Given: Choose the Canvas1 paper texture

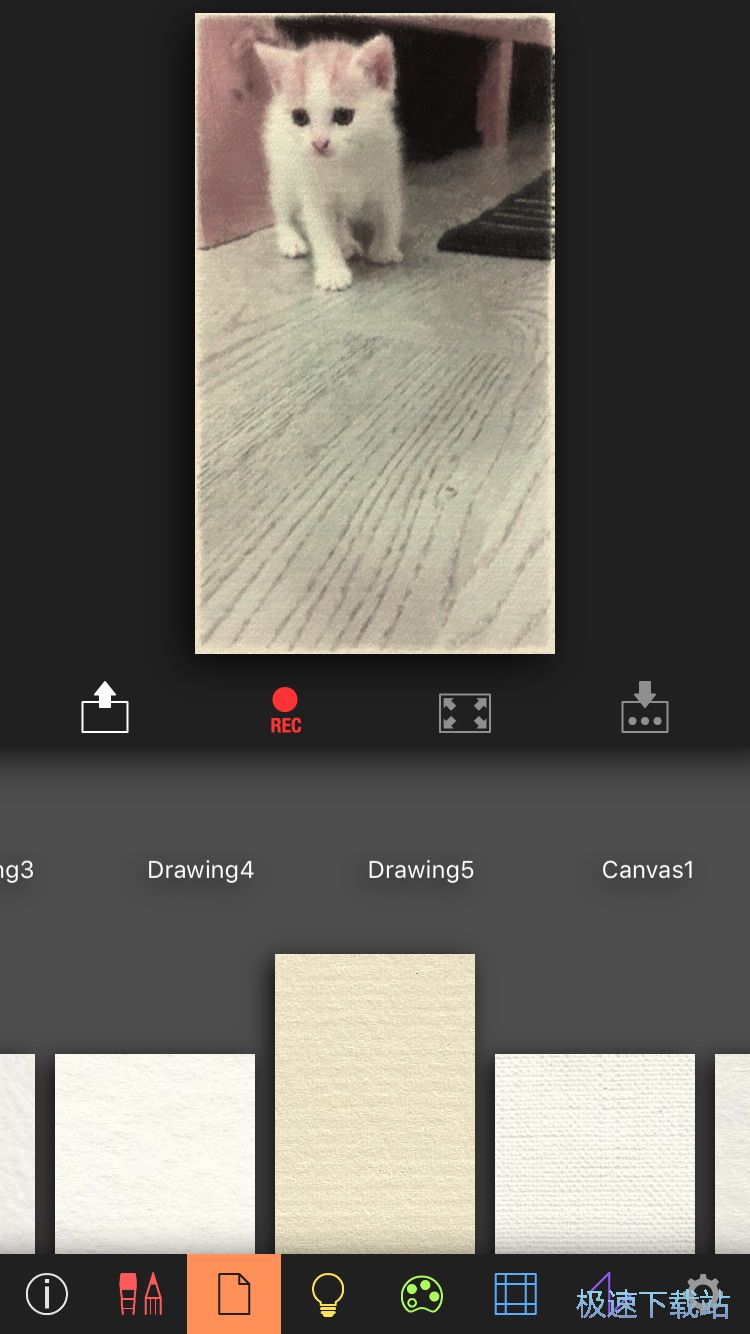Looking at the screenshot, I should point(595,1152).
